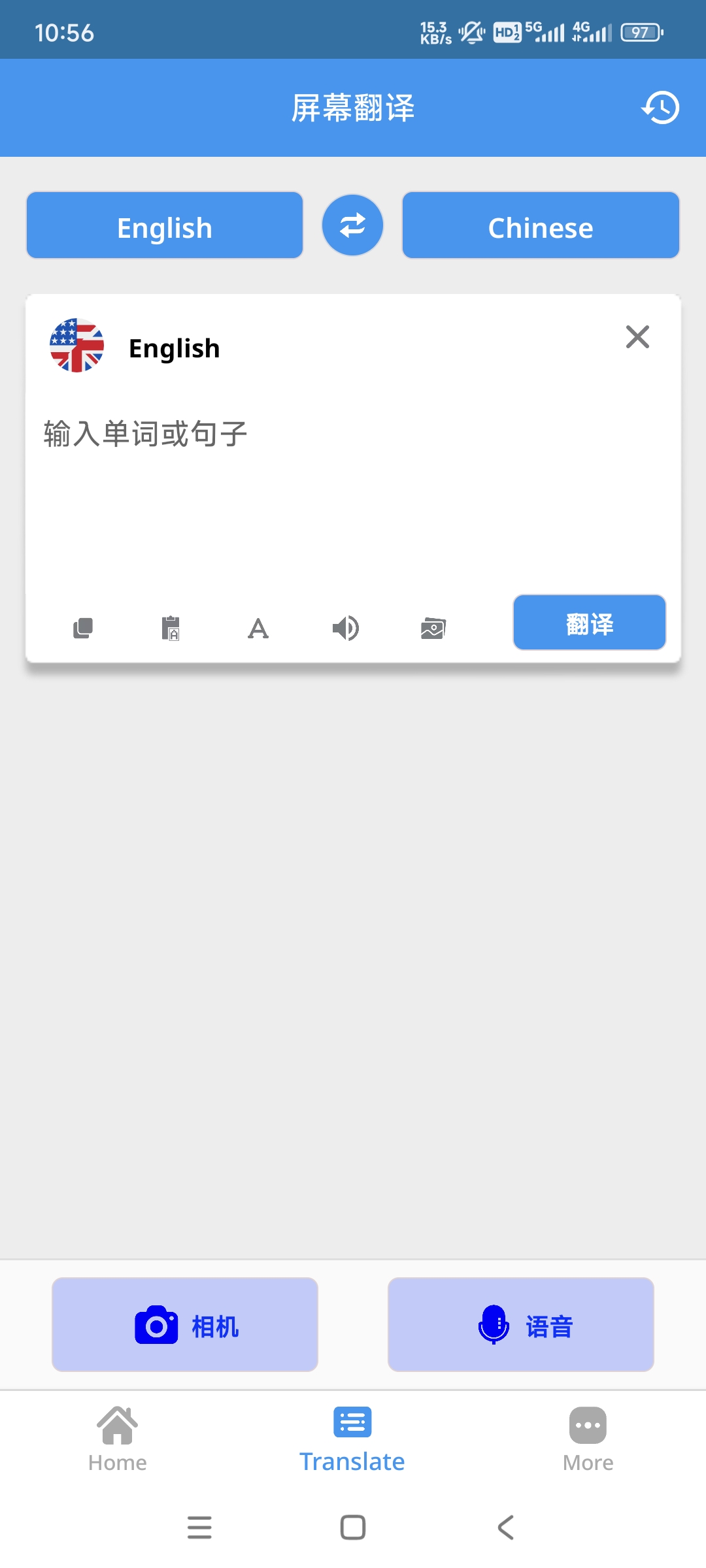
Task: Open the text font option
Action: click(258, 628)
